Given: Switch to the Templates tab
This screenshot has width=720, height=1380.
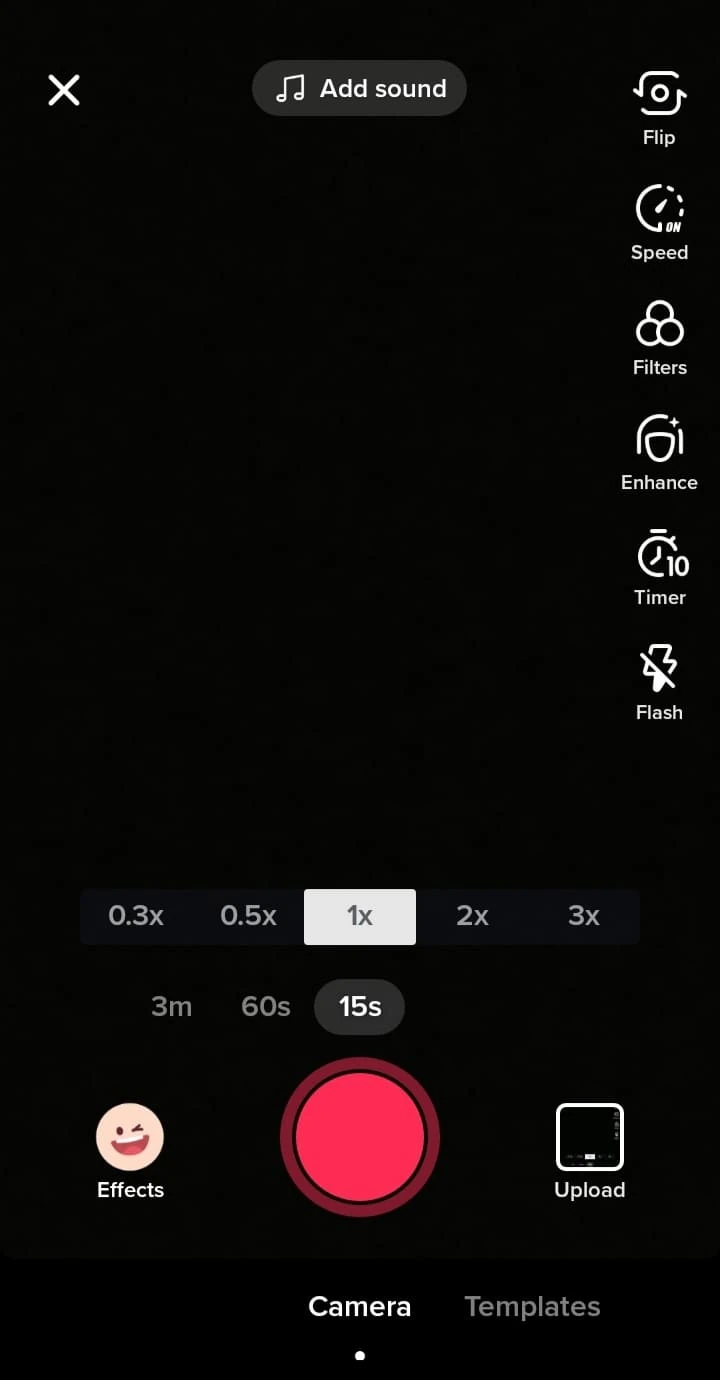Looking at the screenshot, I should (532, 1306).
